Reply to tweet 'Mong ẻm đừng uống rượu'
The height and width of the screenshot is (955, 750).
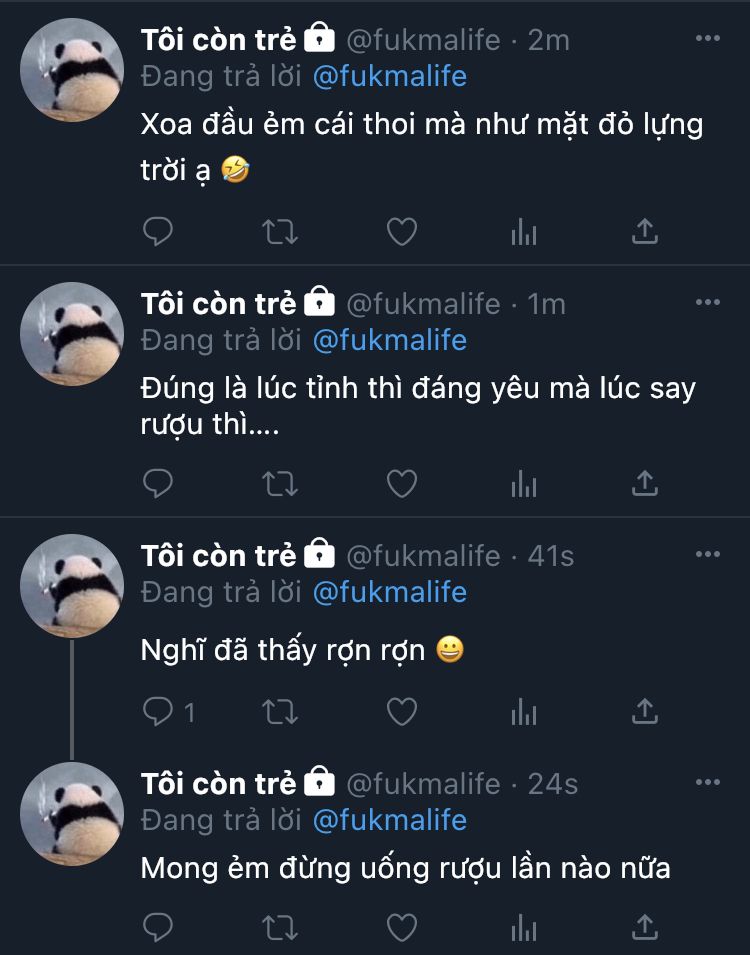tap(158, 926)
